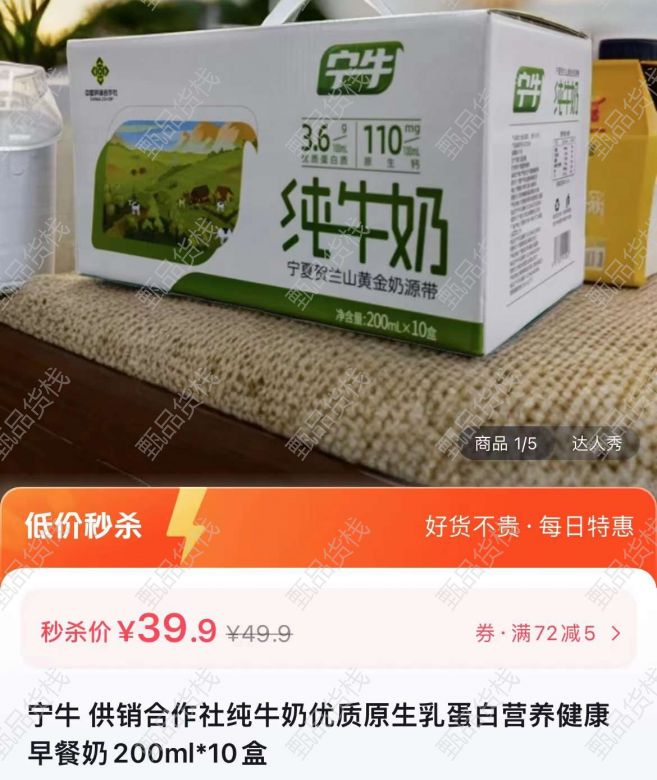Select the 商品 1/5 image indicator
The image size is (657, 780).
click(x=506, y=443)
